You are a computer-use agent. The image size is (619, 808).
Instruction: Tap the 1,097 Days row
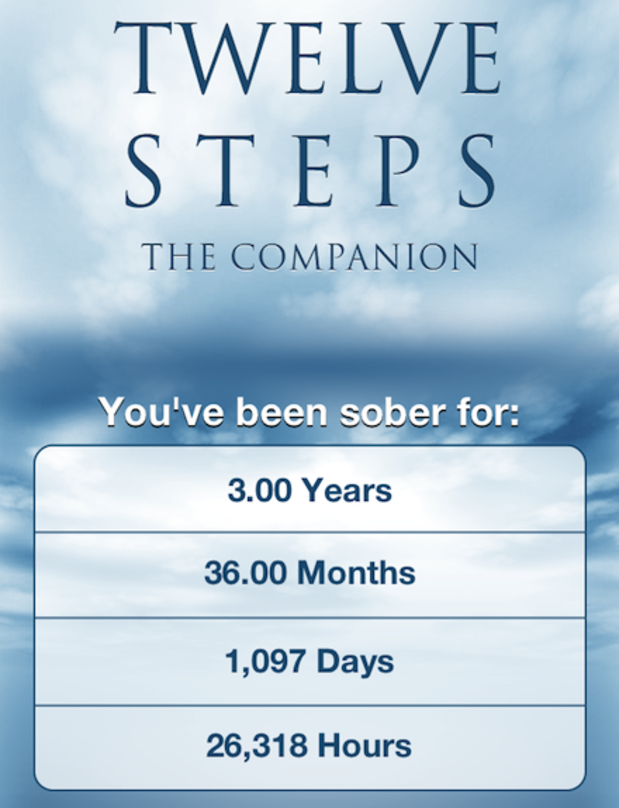click(309, 661)
